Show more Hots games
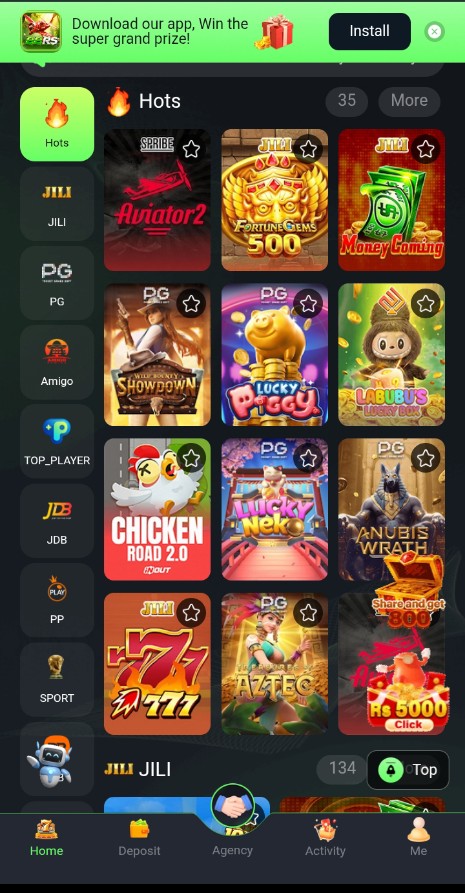This screenshot has height=893, width=465. coord(409,101)
